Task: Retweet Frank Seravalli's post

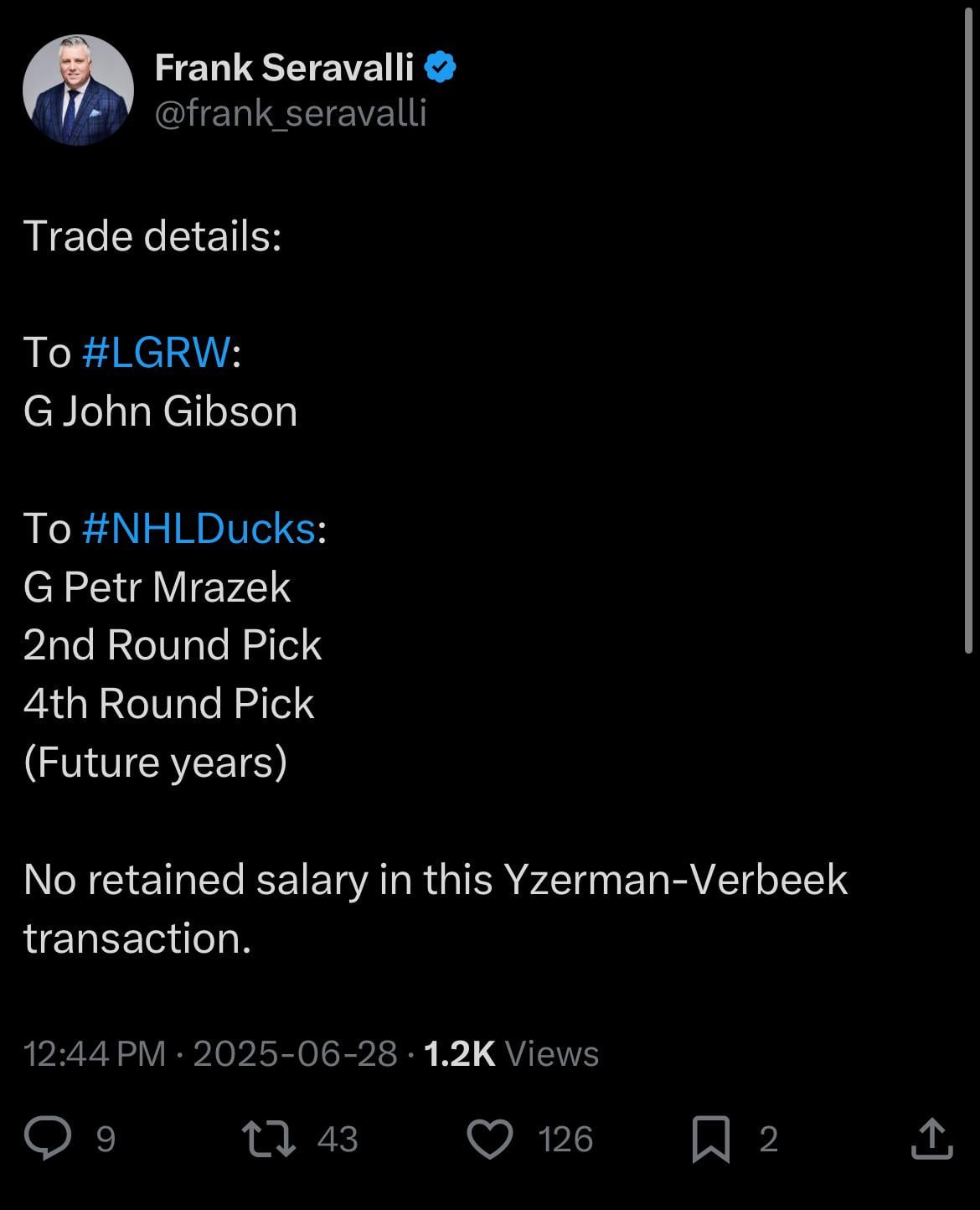Action: click(x=269, y=1139)
